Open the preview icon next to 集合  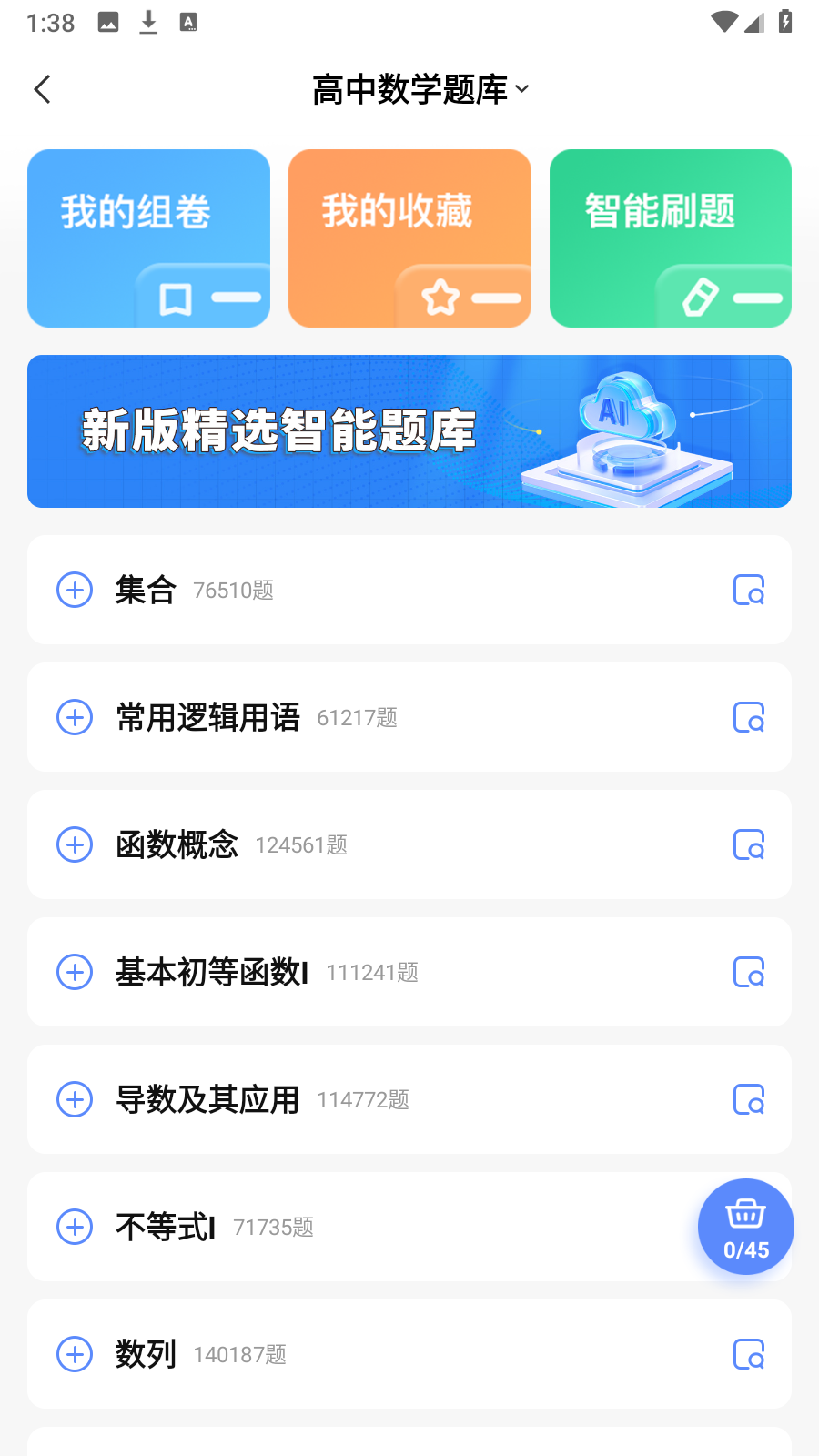pyautogui.click(x=746, y=590)
